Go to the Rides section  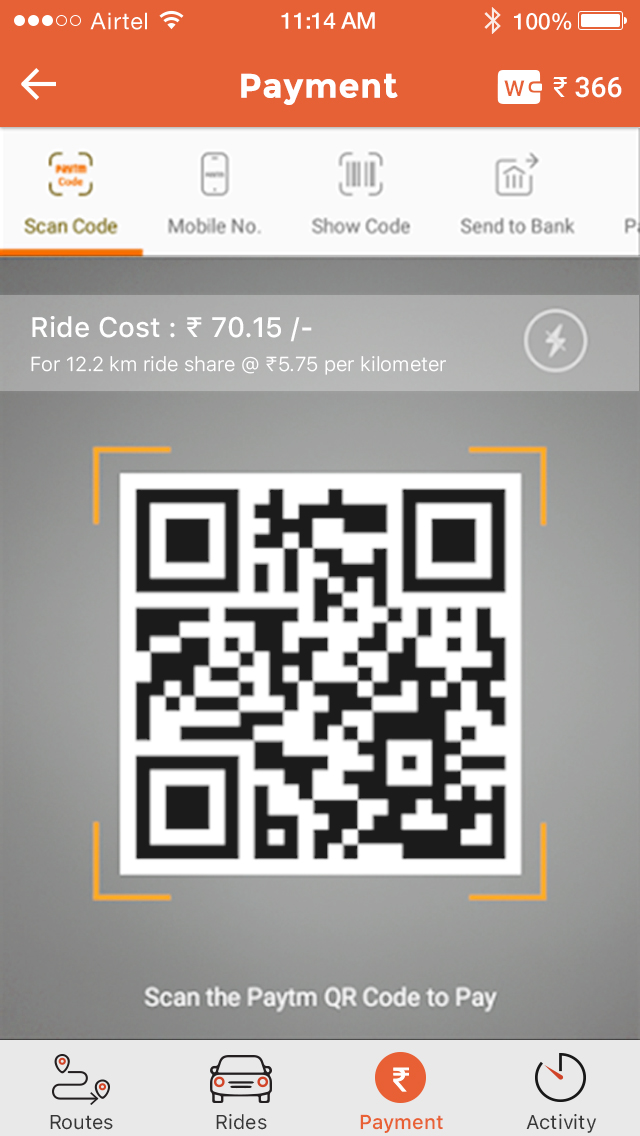[x=240, y=1092]
